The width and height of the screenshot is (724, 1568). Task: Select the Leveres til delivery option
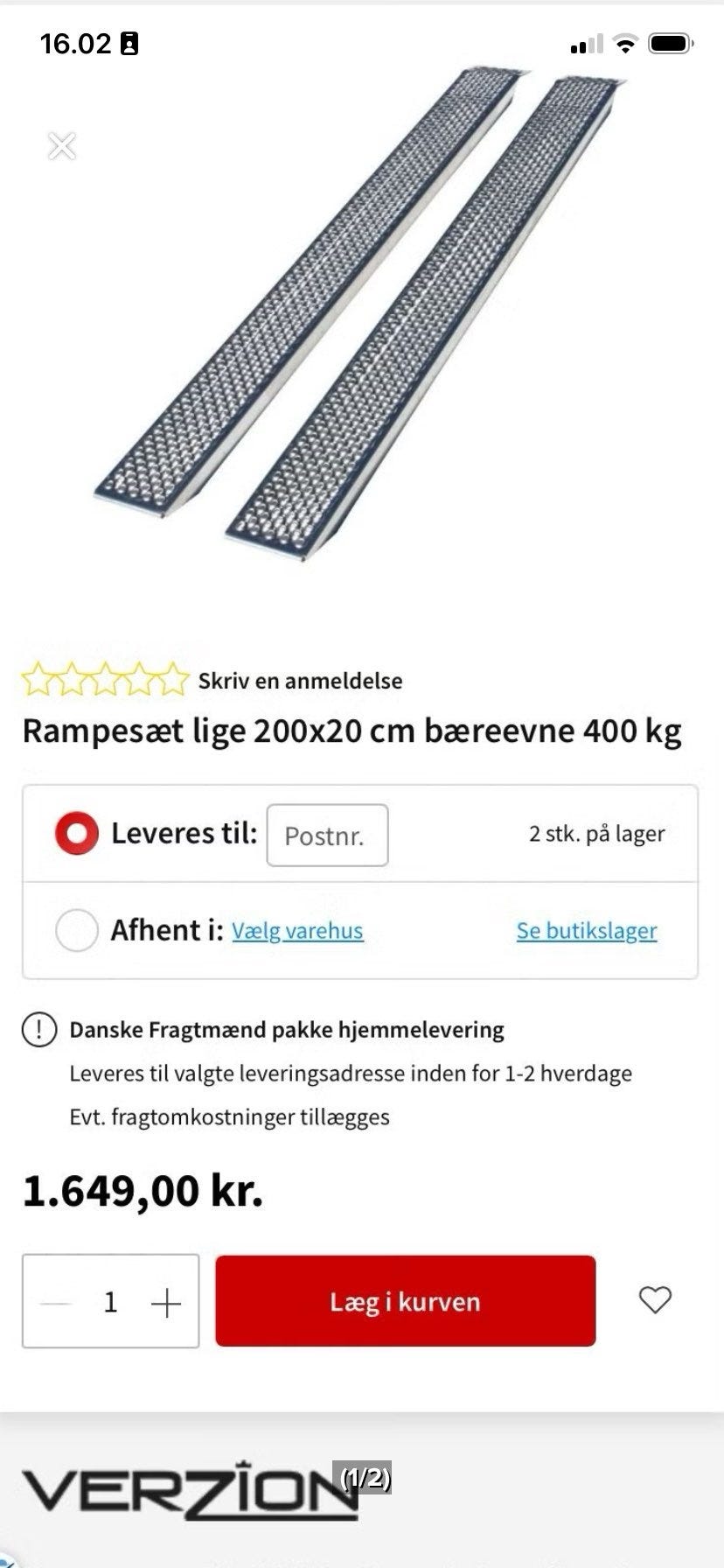[77, 833]
